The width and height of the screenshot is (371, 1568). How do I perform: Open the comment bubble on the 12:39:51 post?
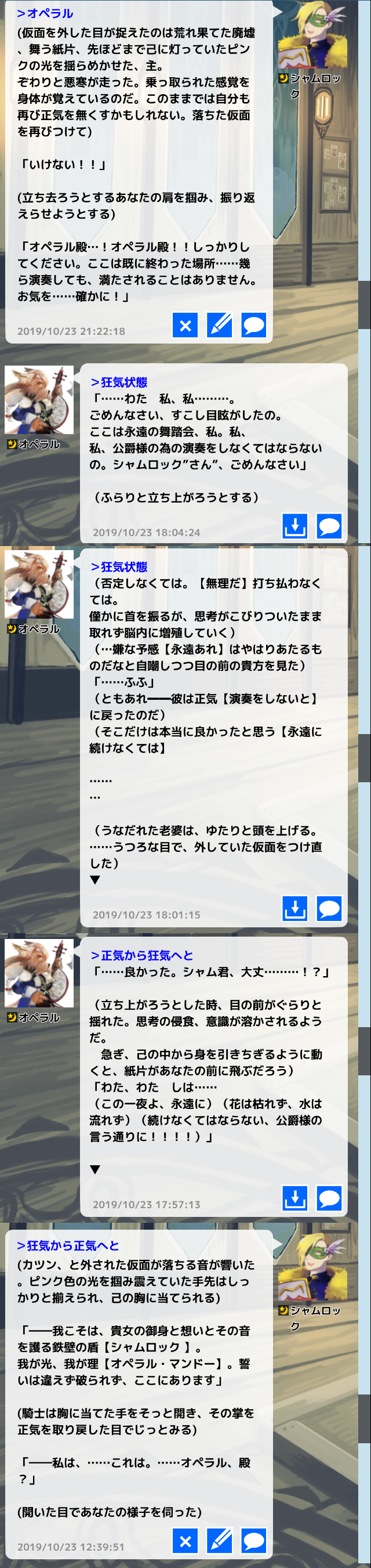coord(254,1541)
